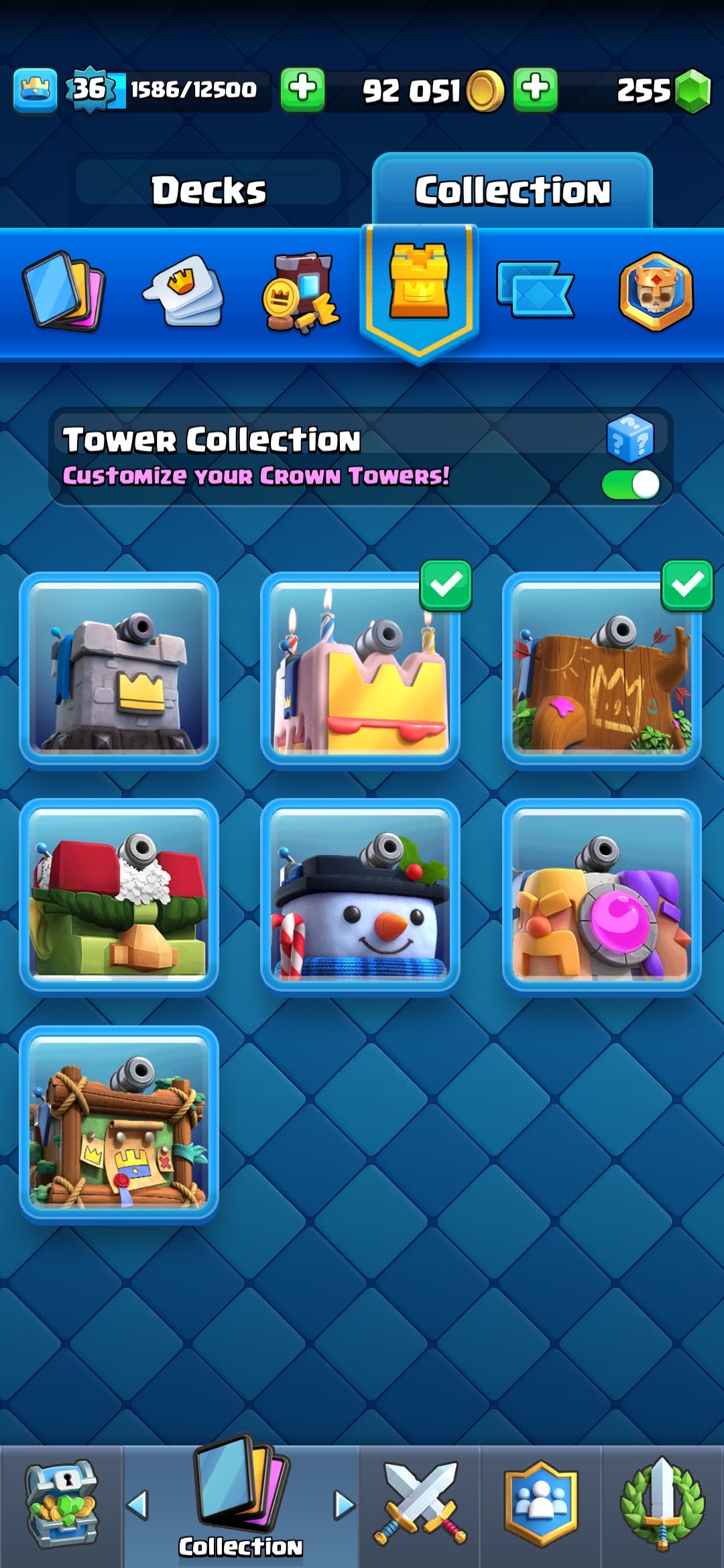724x1568 pixels.
Task: Open the skull badges tab
Action: click(x=656, y=291)
